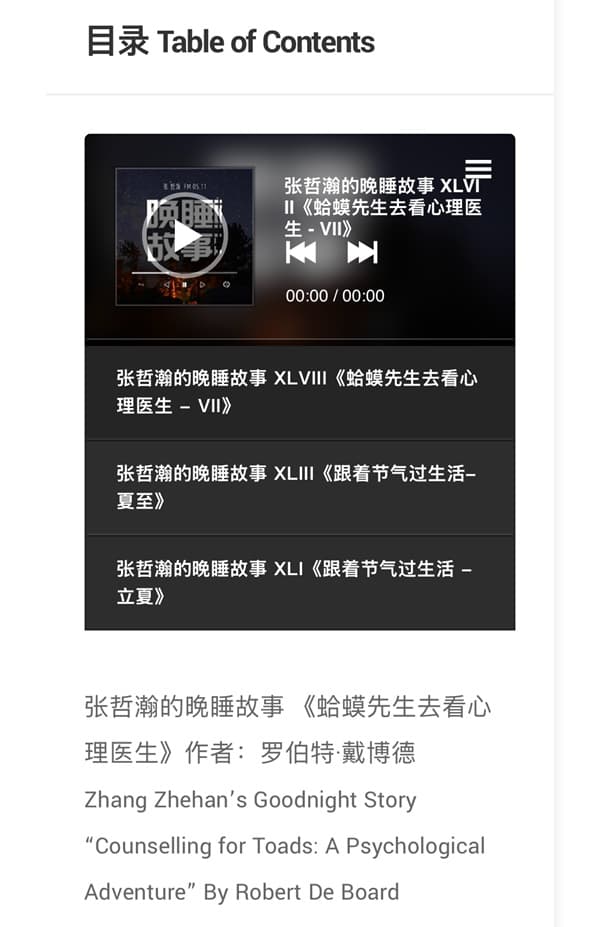Image resolution: width=600 pixels, height=927 pixels.
Task: Skip to the next track
Action: pyautogui.click(x=362, y=253)
